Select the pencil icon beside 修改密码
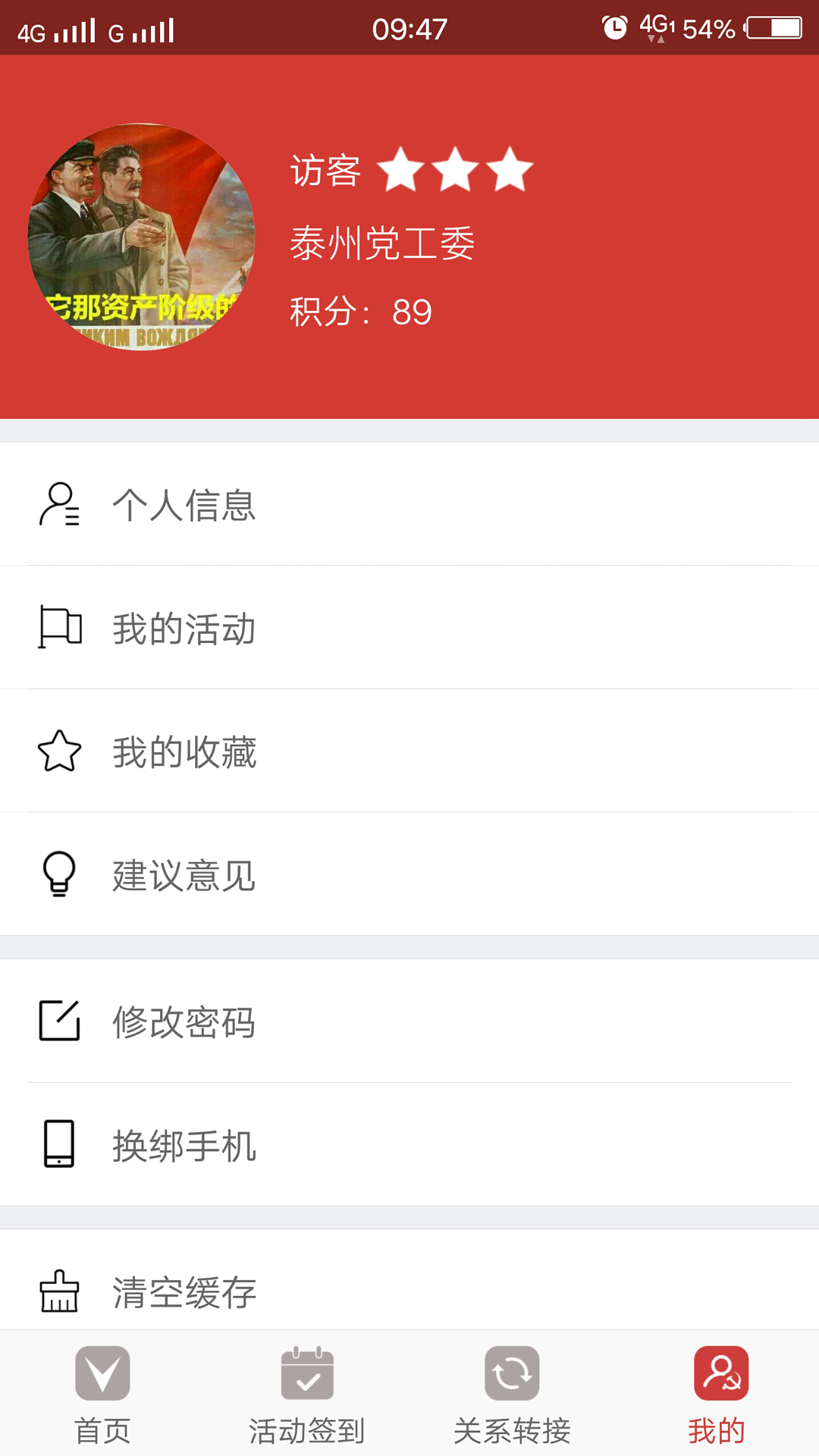This screenshot has height=1456, width=819. 59,1021
